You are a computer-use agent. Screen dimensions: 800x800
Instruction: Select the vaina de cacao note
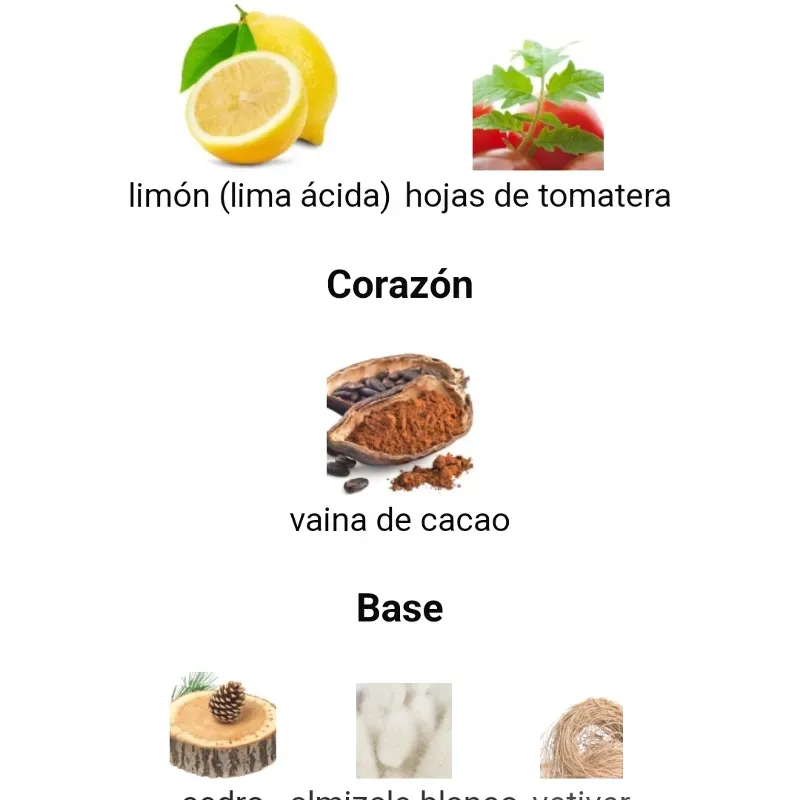pyautogui.click(x=399, y=423)
